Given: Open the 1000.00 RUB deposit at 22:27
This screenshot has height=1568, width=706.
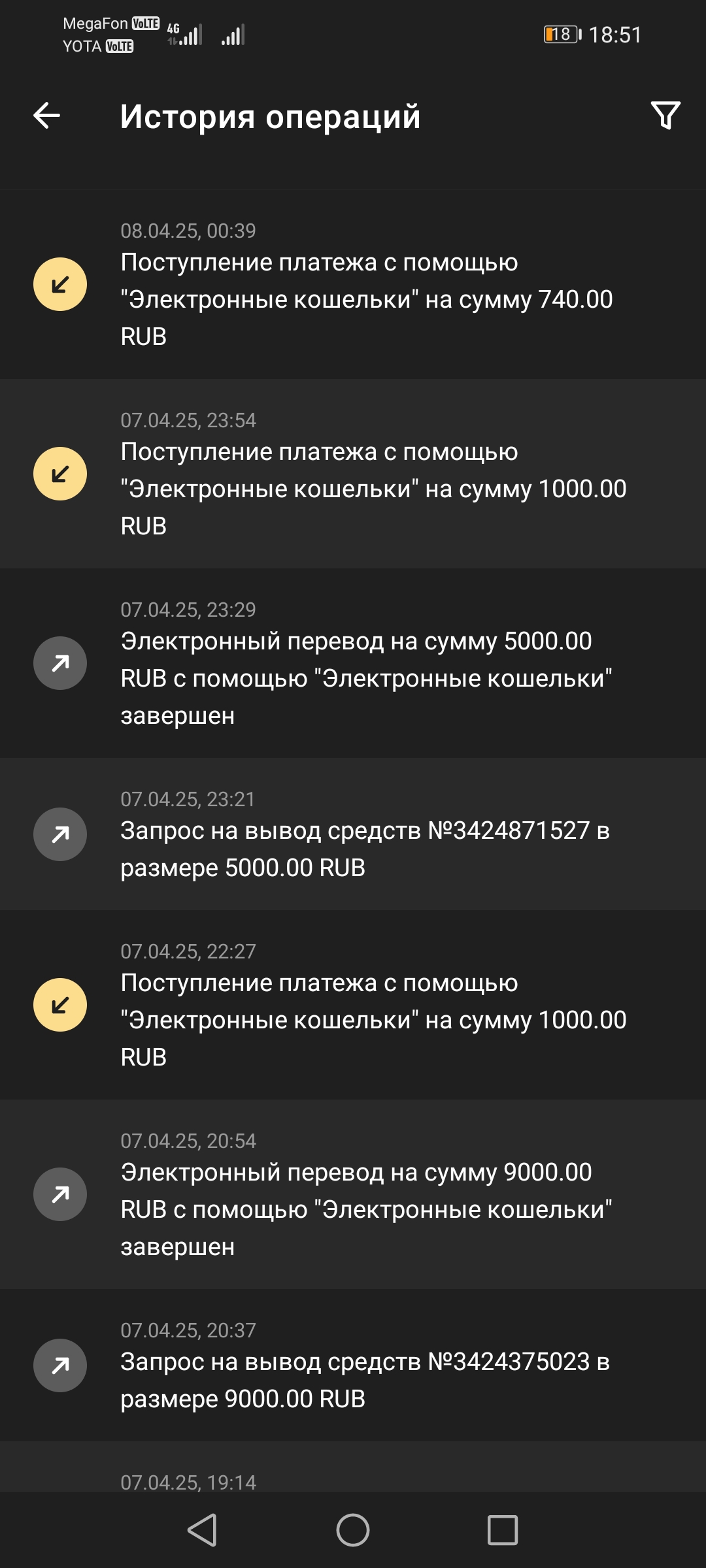Looking at the screenshot, I should pyautogui.click(x=353, y=1005).
